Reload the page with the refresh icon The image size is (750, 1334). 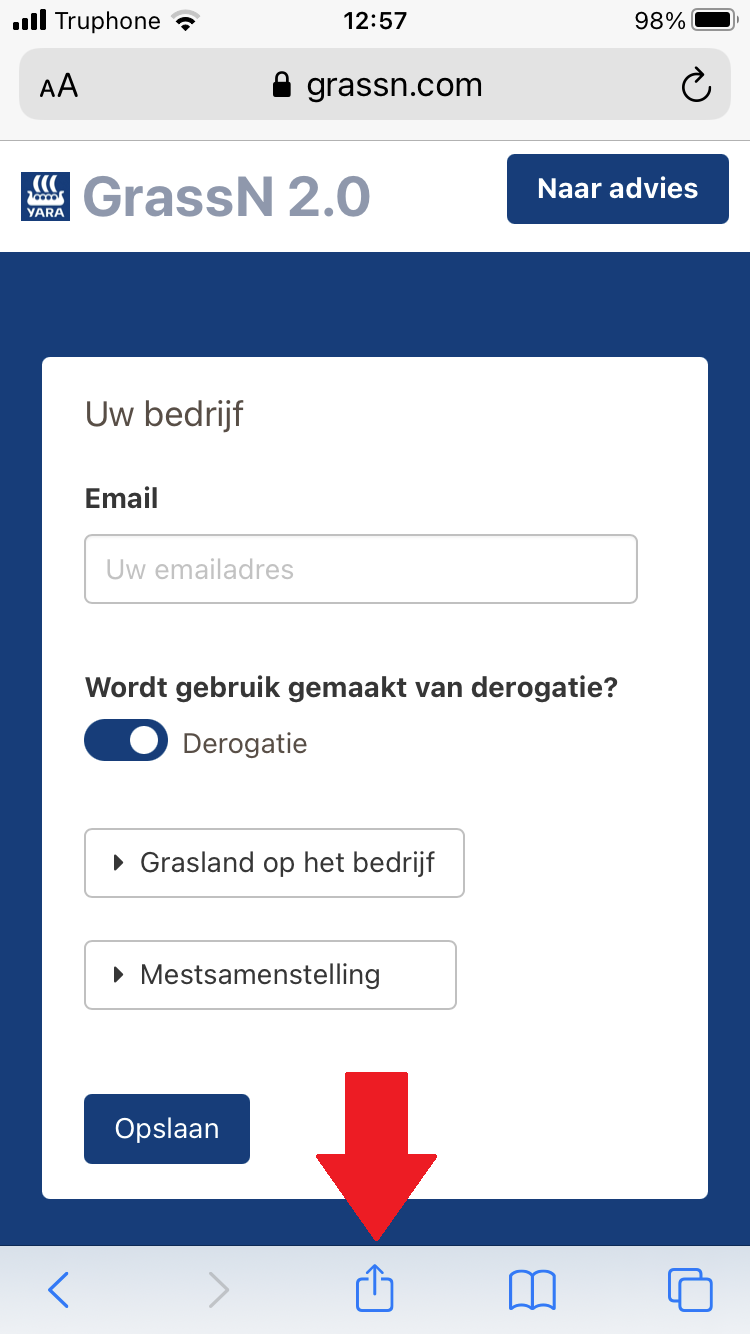pos(696,85)
